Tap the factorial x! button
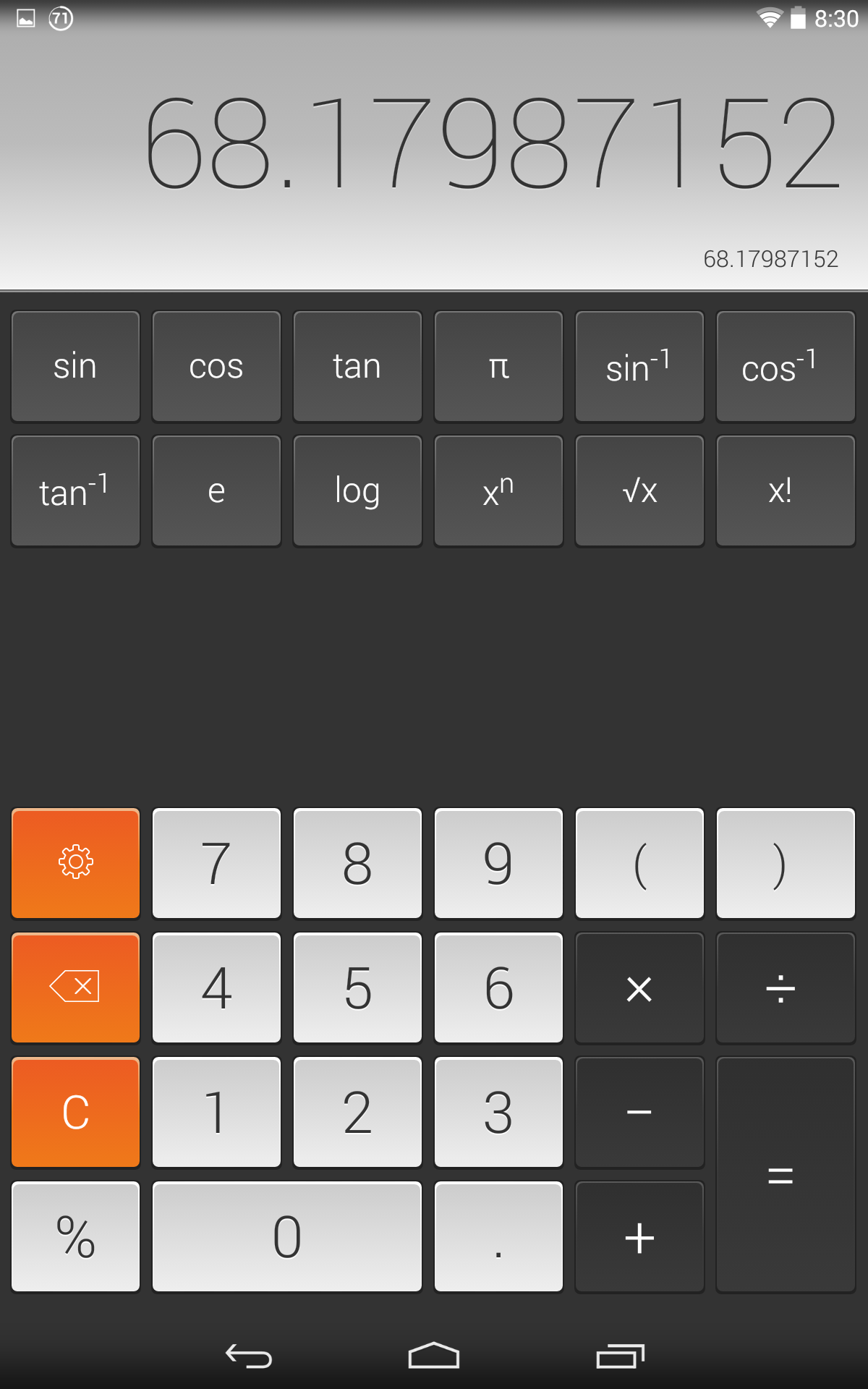The width and height of the screenshot is (868, 1389). click(786, 490)
